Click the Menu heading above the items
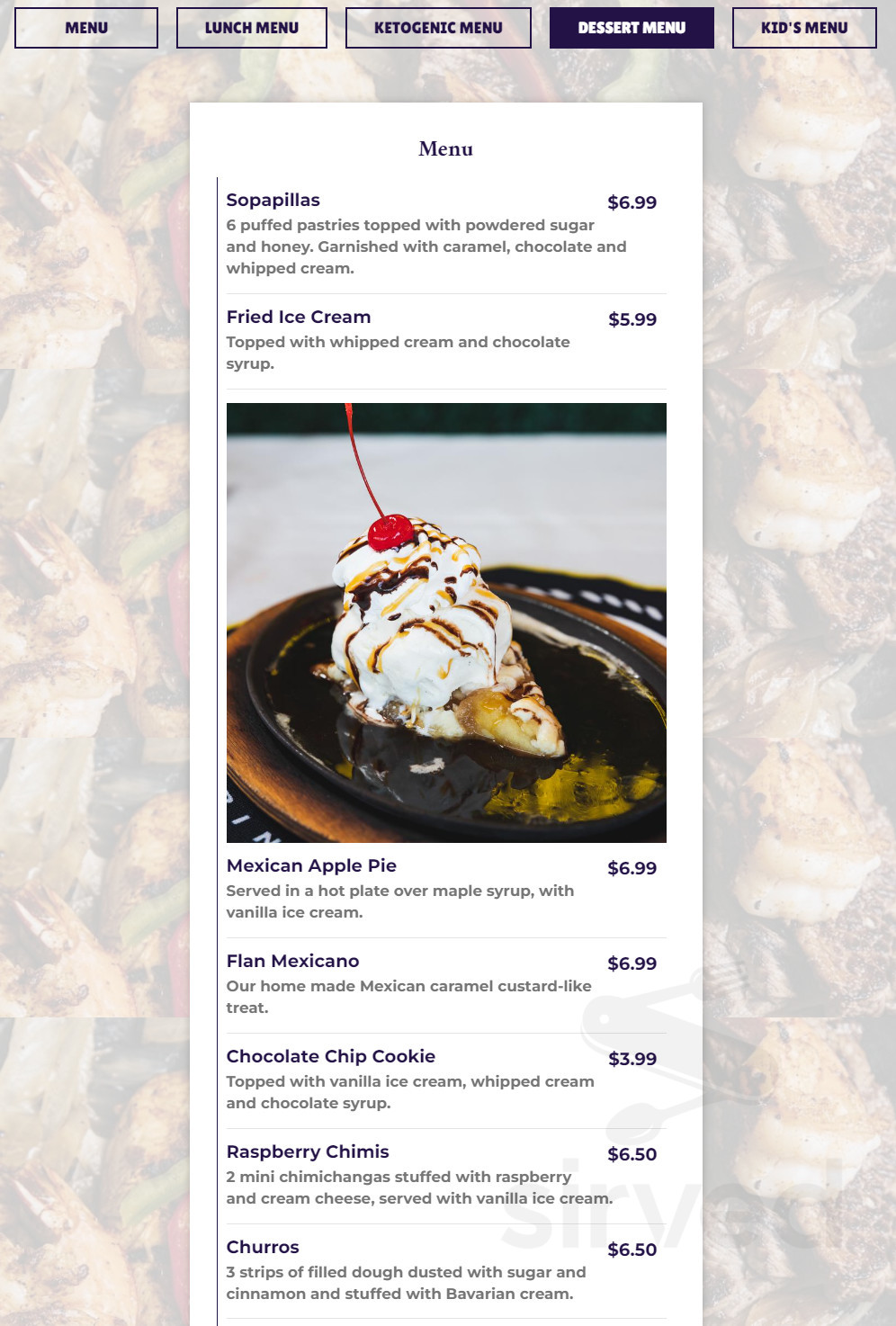This screenshot has width=896, height=1326. point(446,148)
